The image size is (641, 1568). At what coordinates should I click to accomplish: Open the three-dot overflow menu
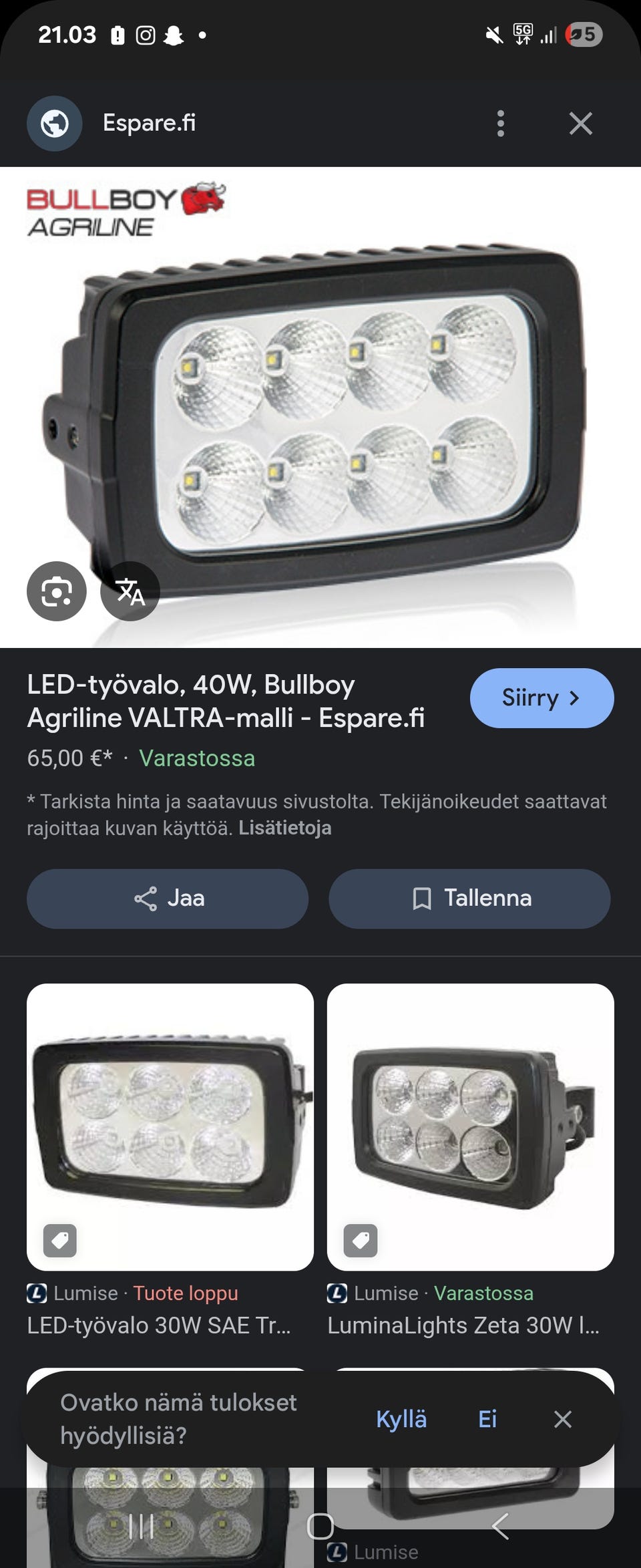click(x=500, y=124)
